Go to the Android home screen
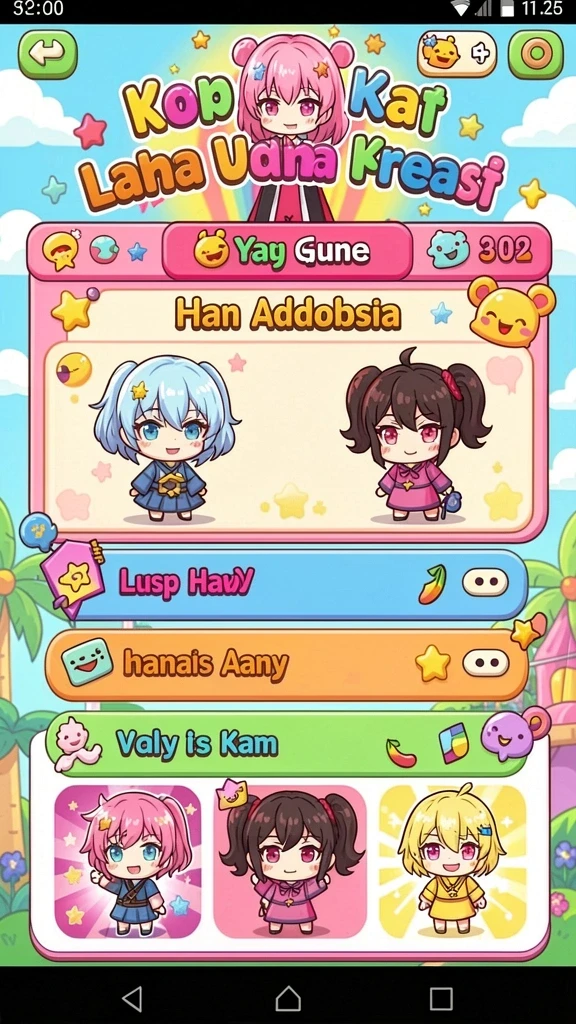Image resolution: width=576 pixels, height=1024 pixels. pos(288,999)
